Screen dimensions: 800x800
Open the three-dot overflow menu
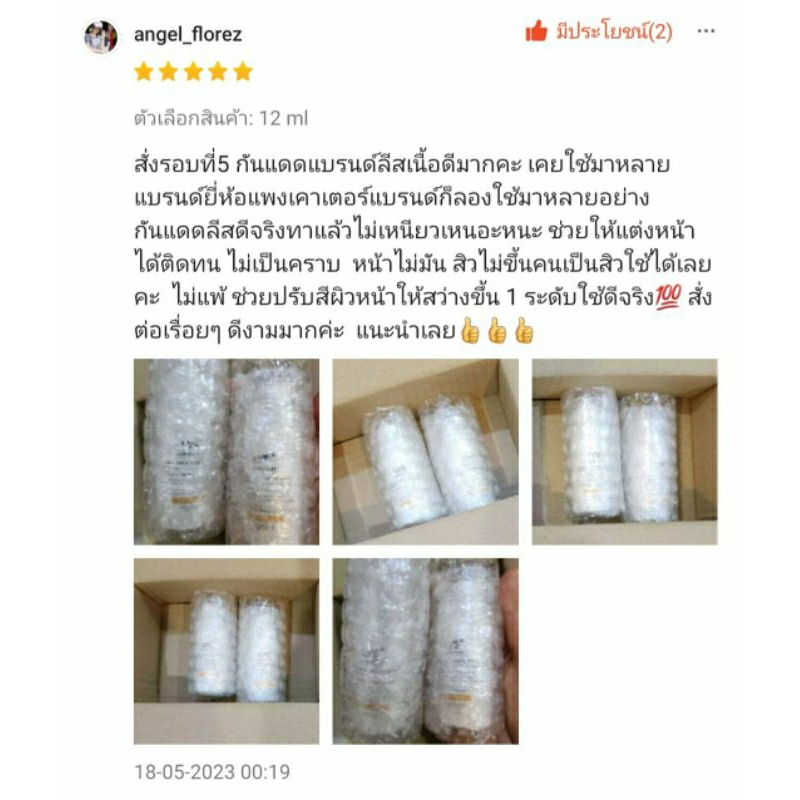tap(706, 32)
